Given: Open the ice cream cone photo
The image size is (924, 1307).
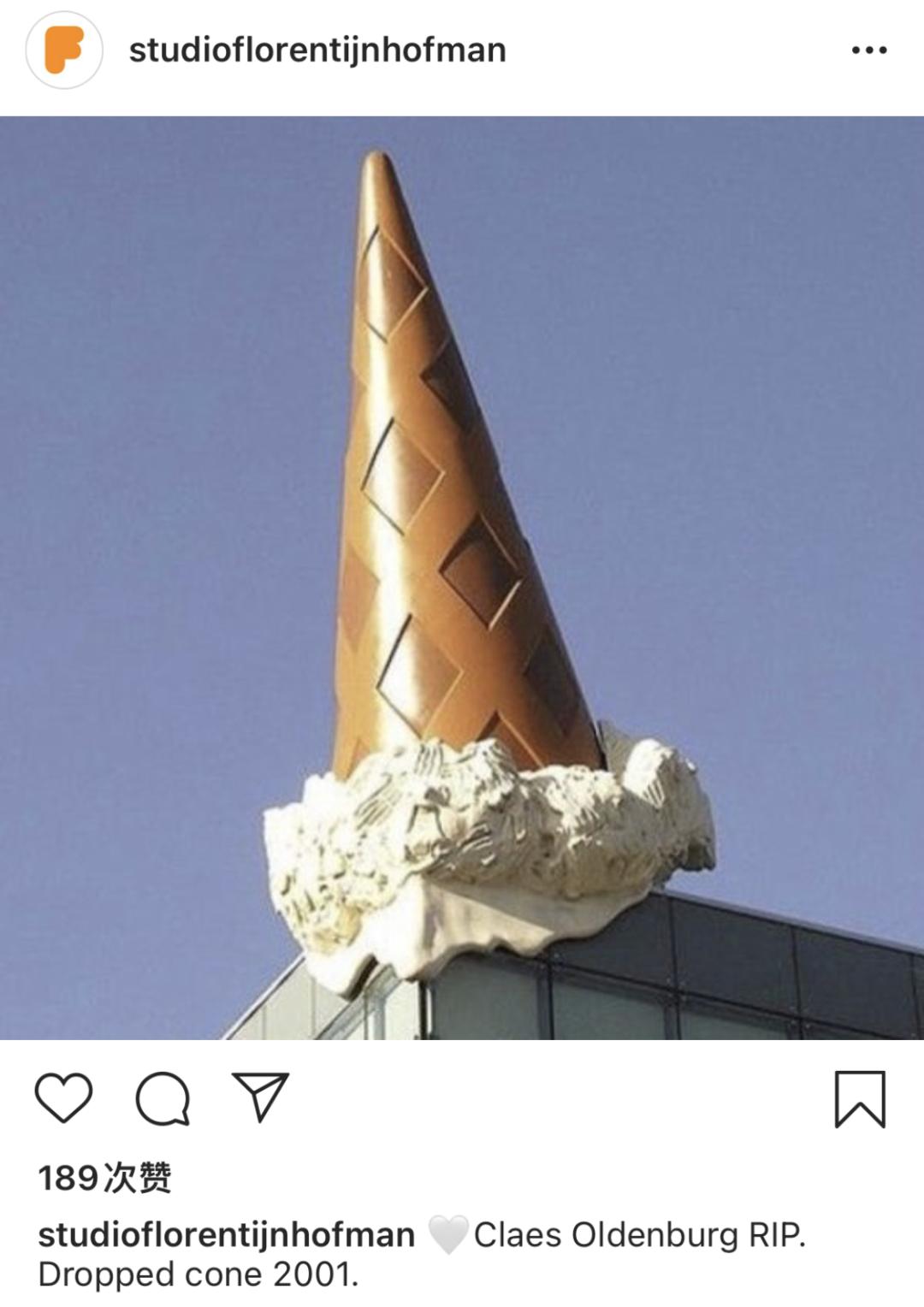Looking at the screenshot, I should [x=462, y=577].
